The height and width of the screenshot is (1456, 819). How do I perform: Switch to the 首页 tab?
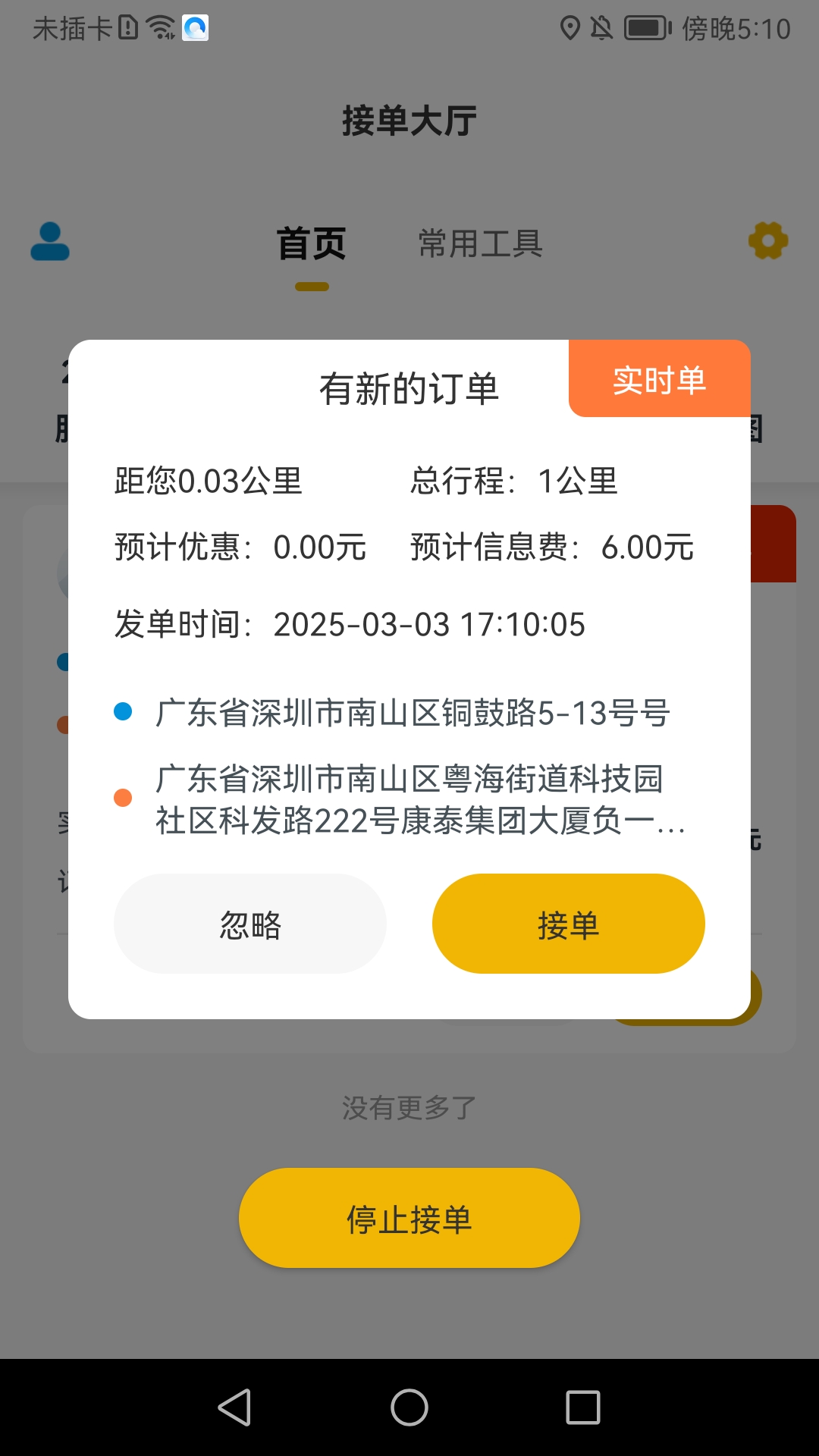pyautogui.click(x=312, y=243)
